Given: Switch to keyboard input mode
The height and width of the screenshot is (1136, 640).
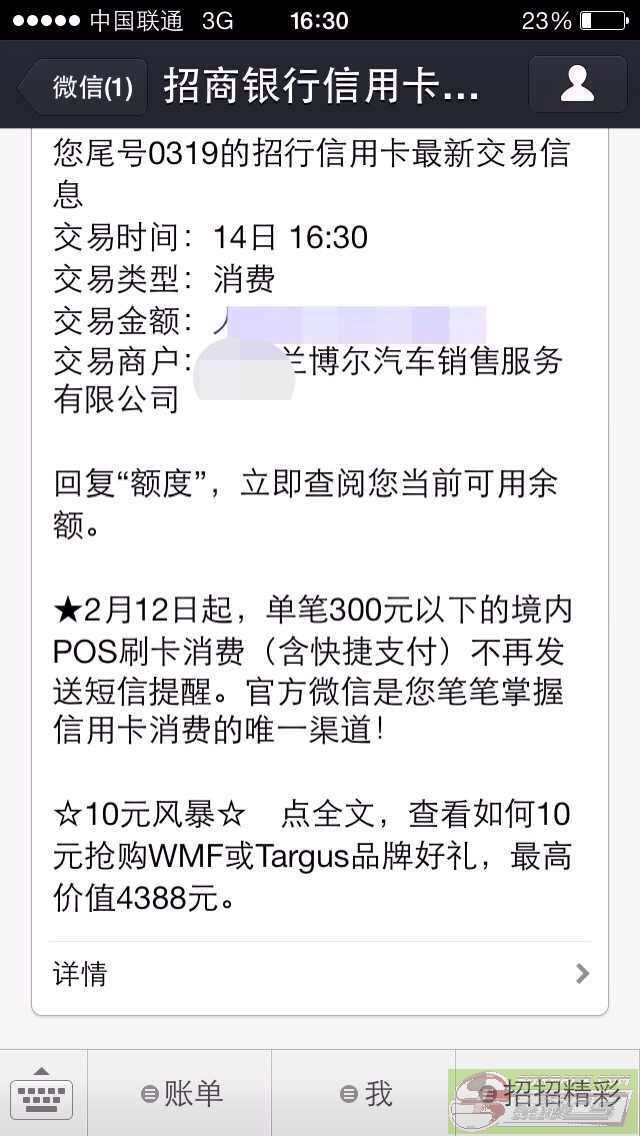Looking at the screenshot, I should coord(43,1094).
